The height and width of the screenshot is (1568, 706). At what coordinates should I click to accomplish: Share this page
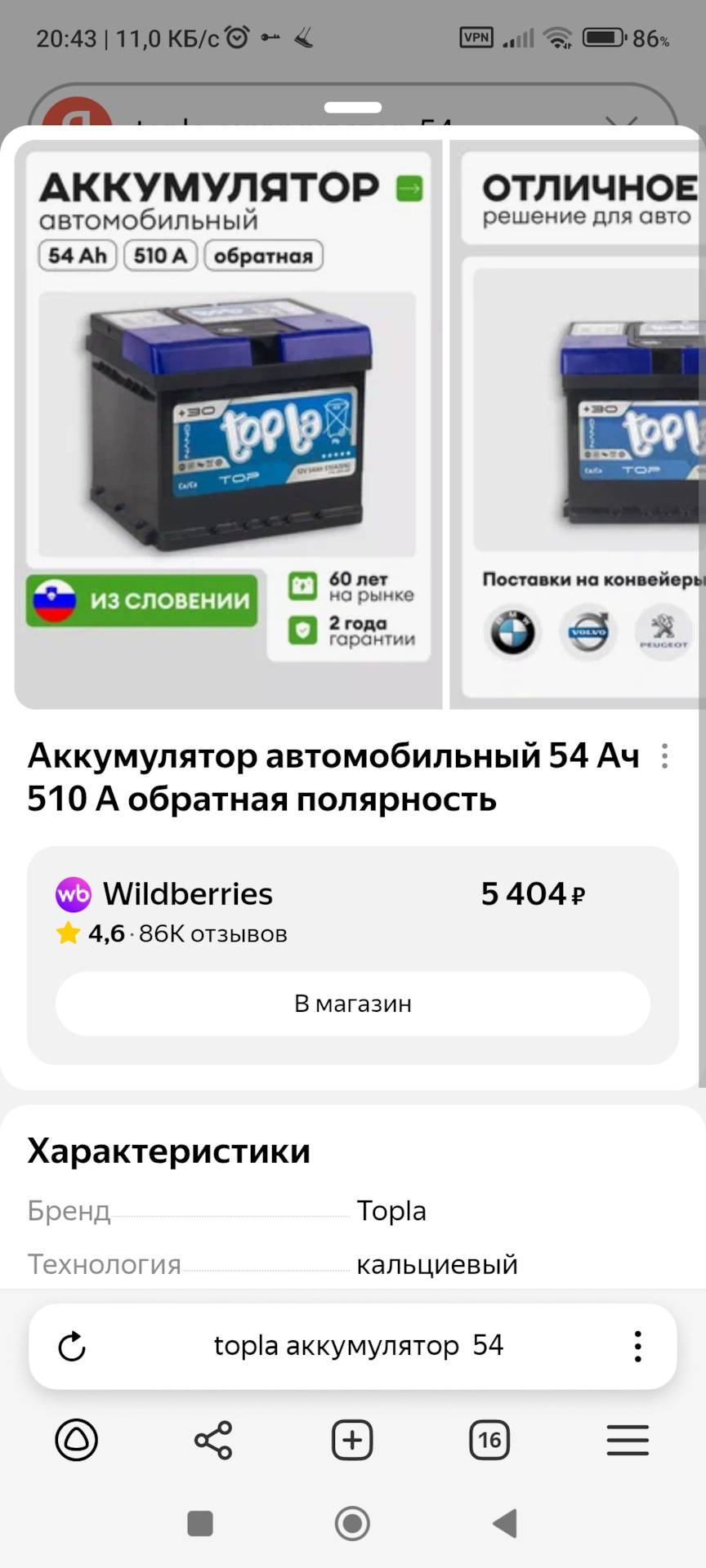pyautogui.click(x=213, y=1440)
